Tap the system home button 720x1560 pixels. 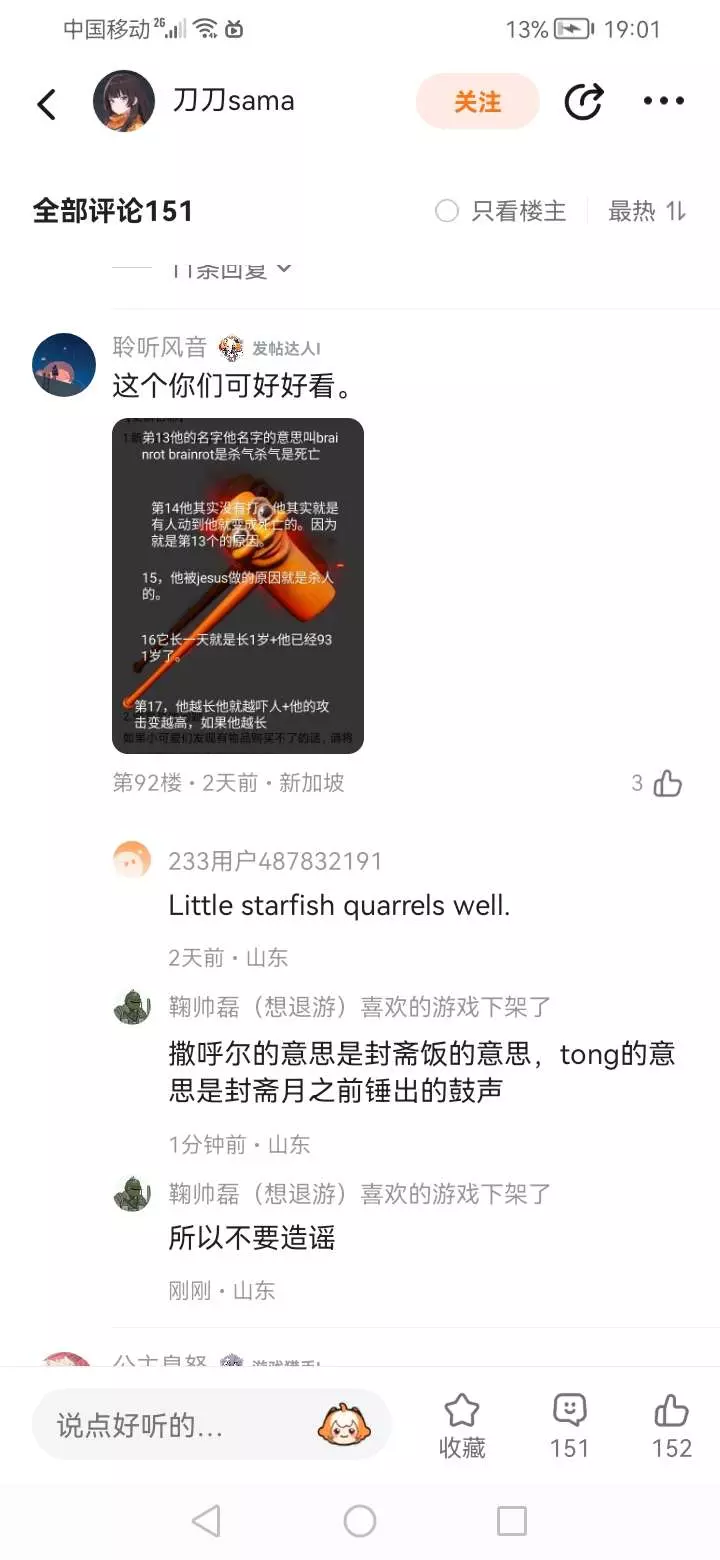coord(360,1521)
